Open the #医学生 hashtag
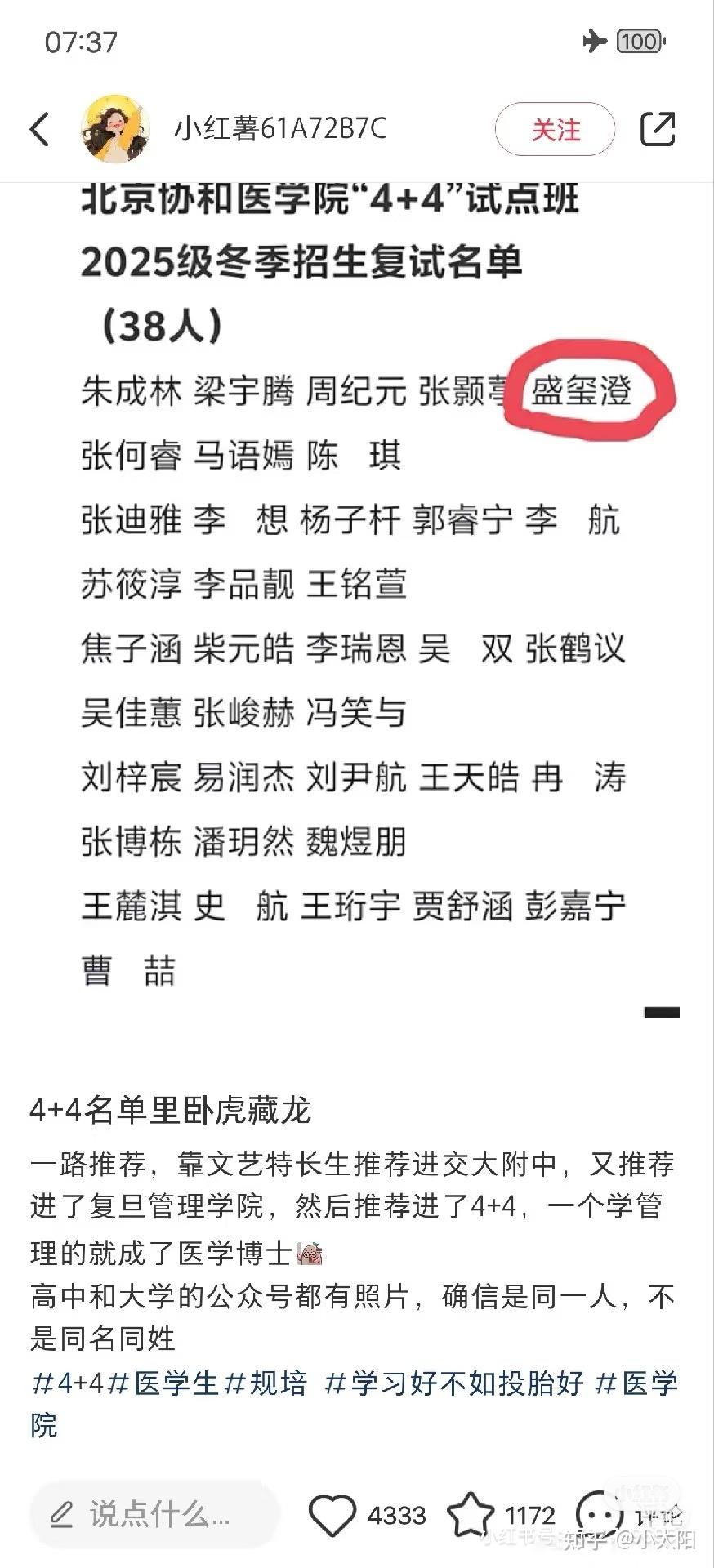The image size is (714, 1568). point(164,1383)
